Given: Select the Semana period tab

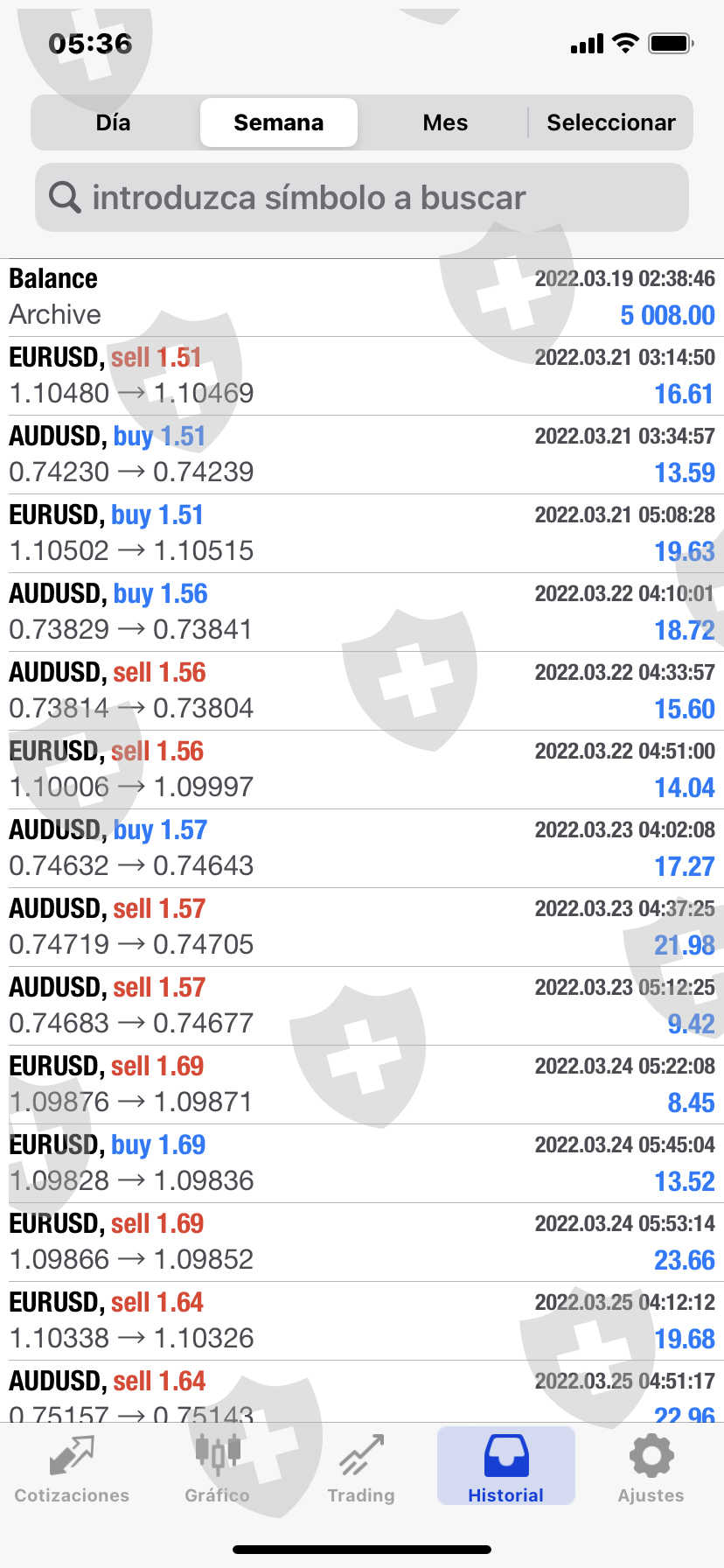Looking at the screenshot, I should click(x=278, y=122).
